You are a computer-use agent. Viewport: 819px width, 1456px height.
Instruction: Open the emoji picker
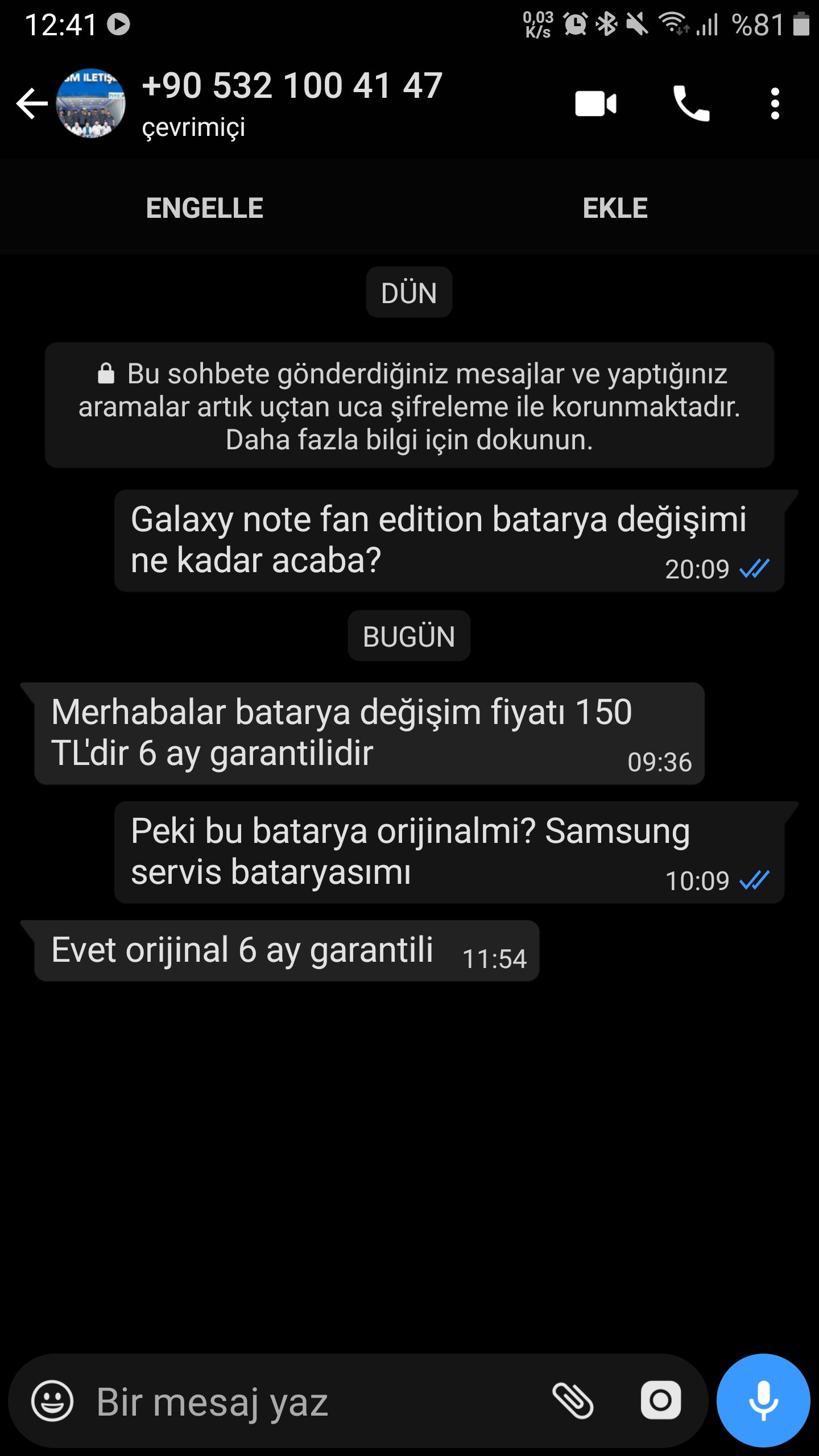coord(52,1401)
